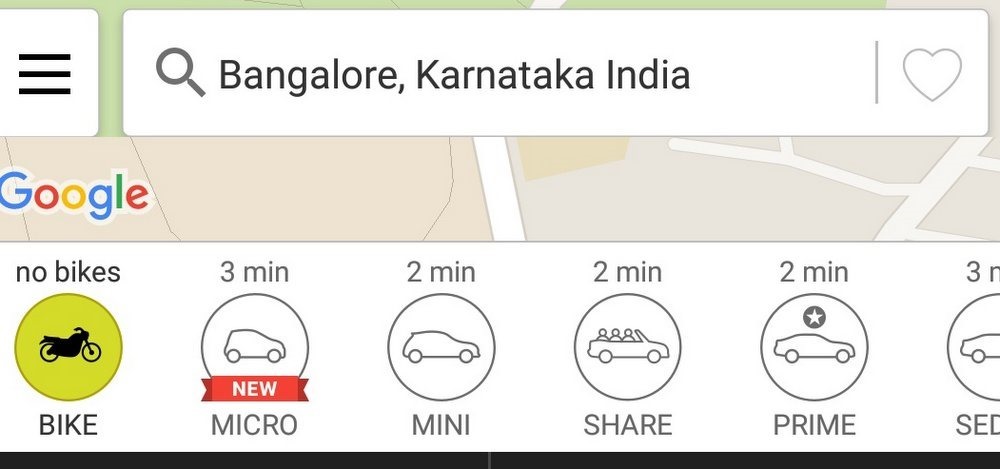Save location with the heart icon
1000x469 pixels.
tap(931, 75)
